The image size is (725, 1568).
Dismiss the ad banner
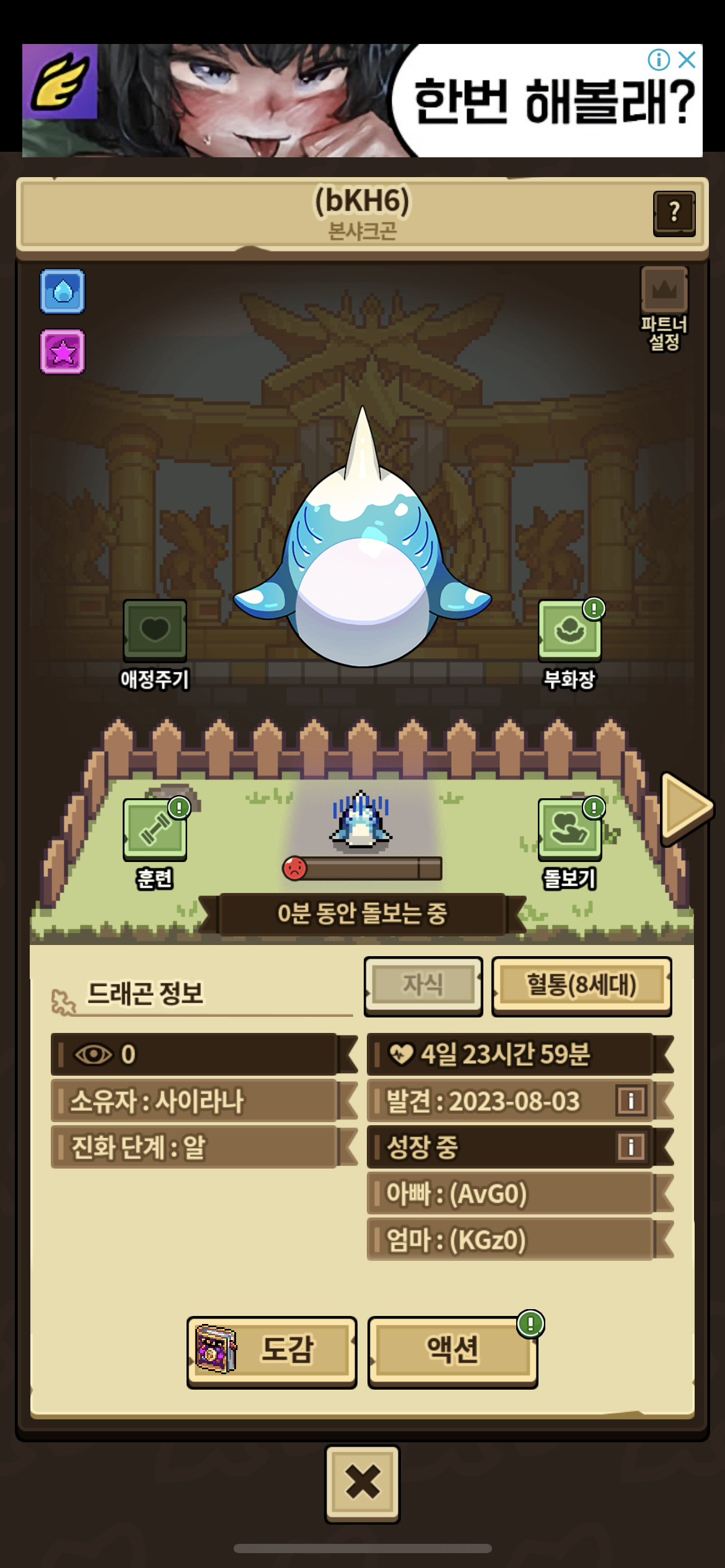(687, 60)
